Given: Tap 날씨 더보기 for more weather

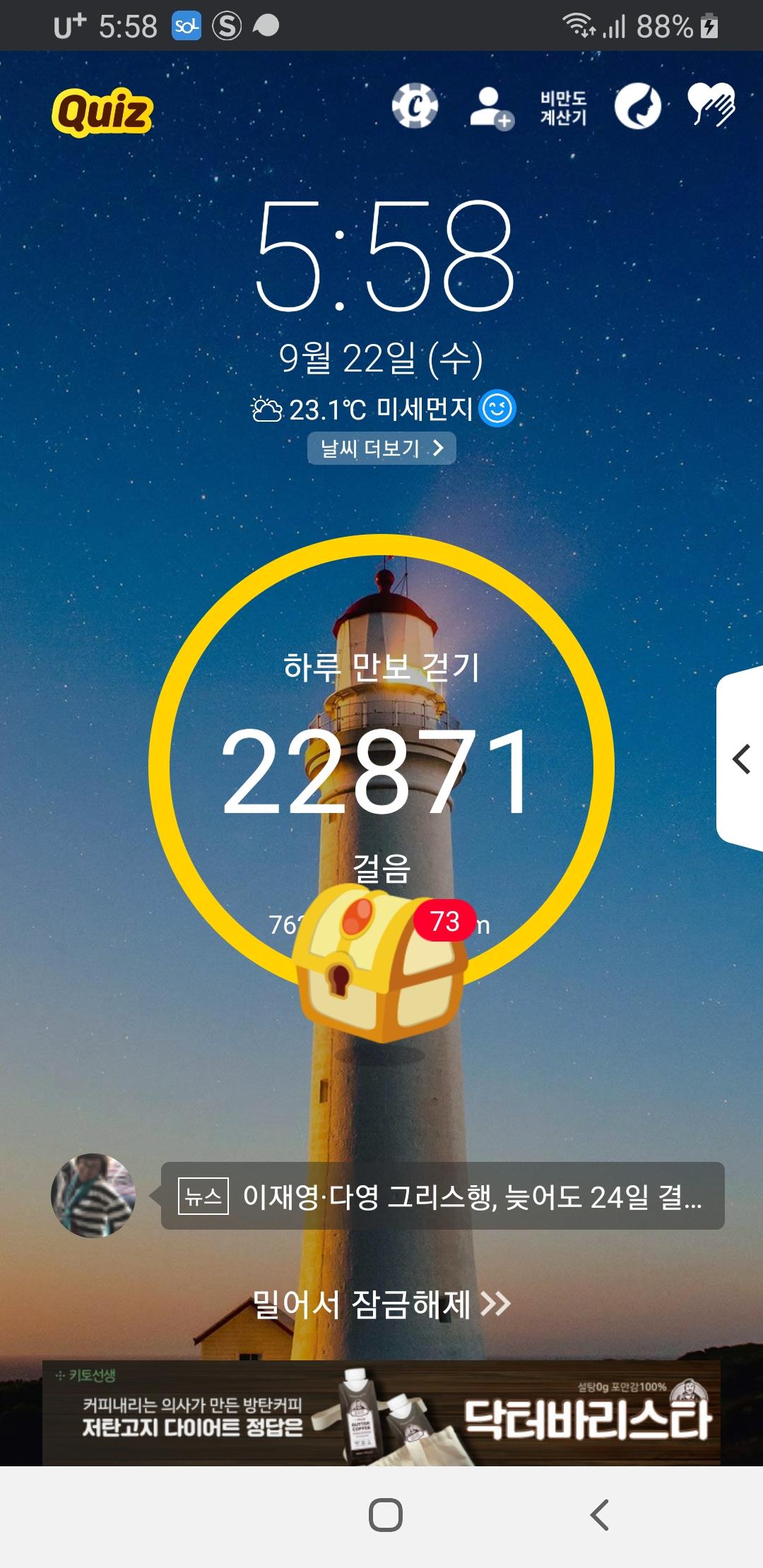Looking at the screenshot, I should click(381, 449).
